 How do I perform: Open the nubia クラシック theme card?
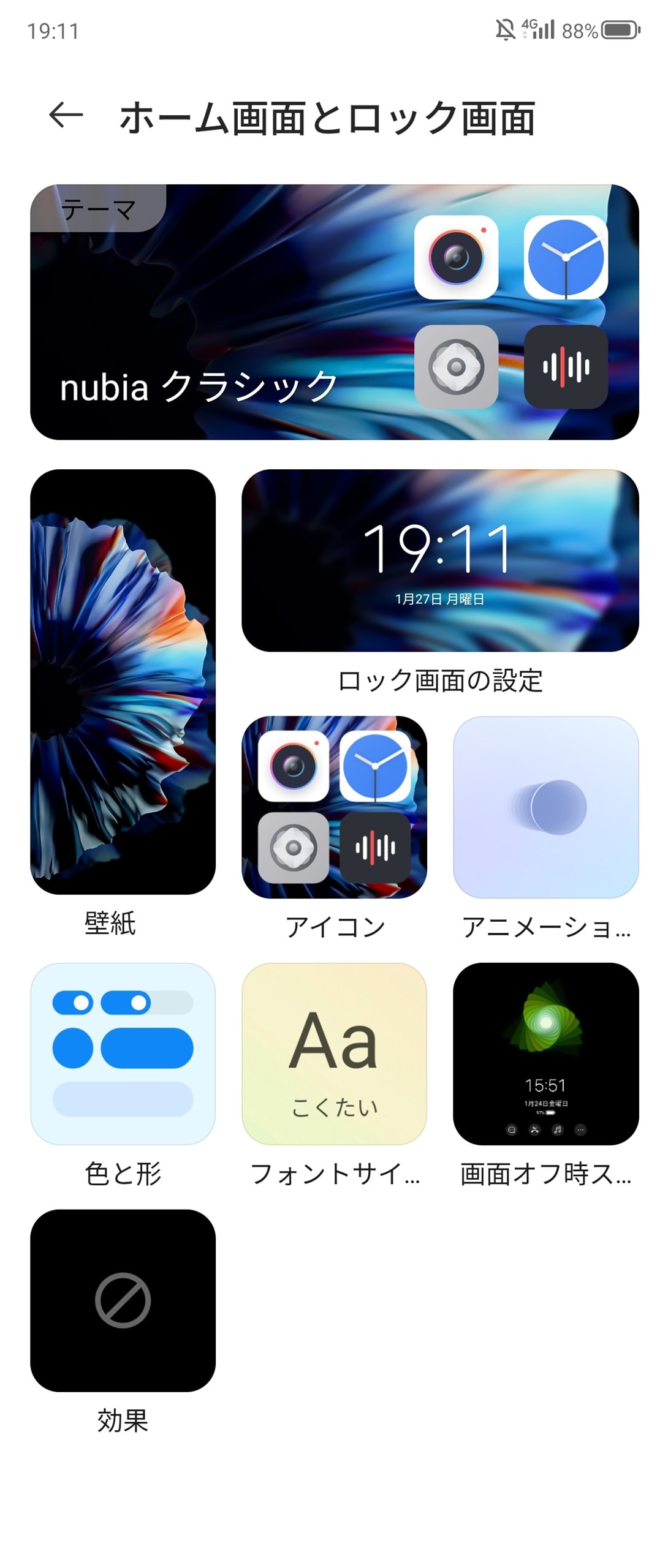tap(334, 312)
